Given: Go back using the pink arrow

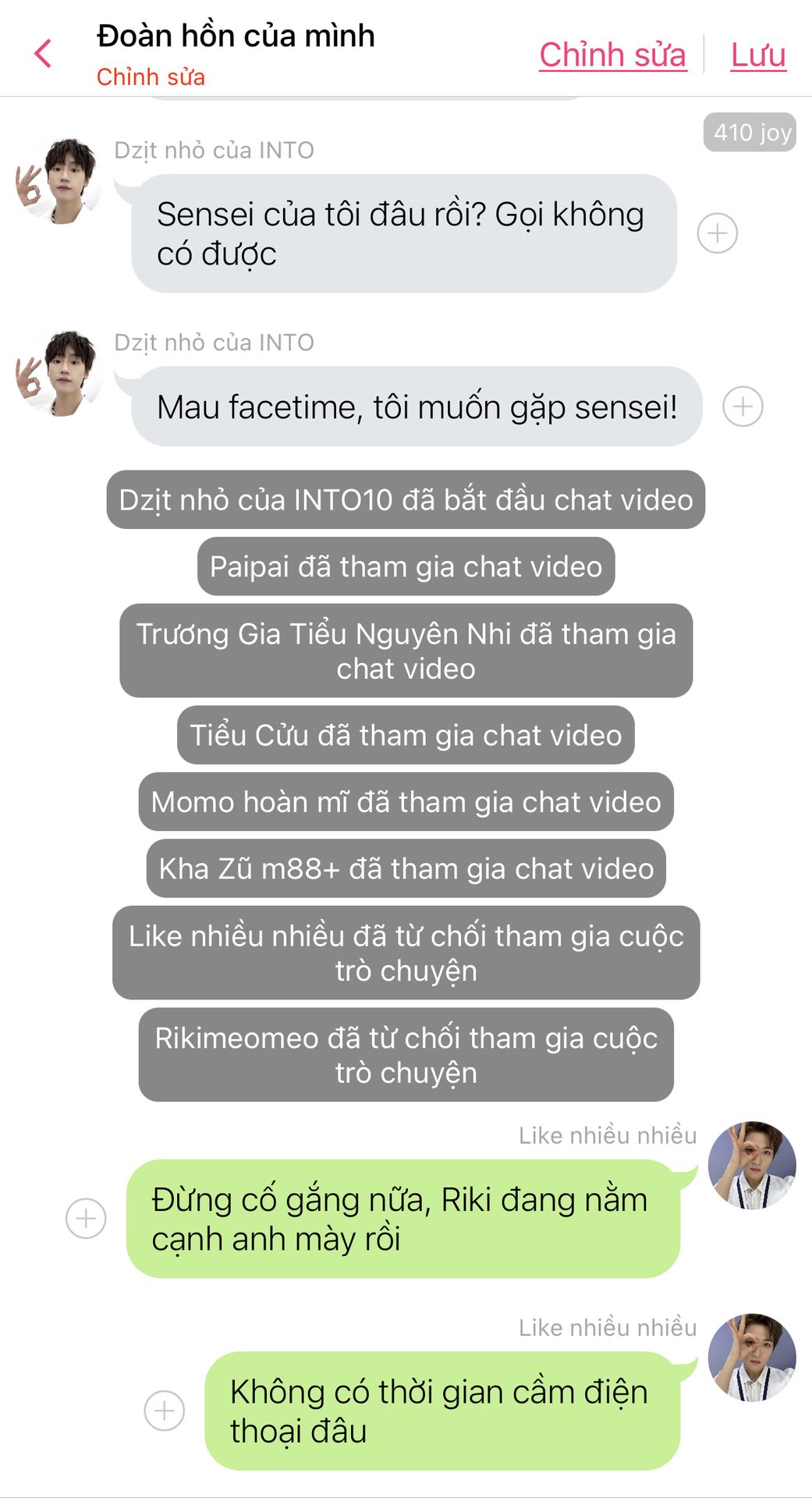Looking at the screenshot, I should 44,54.
